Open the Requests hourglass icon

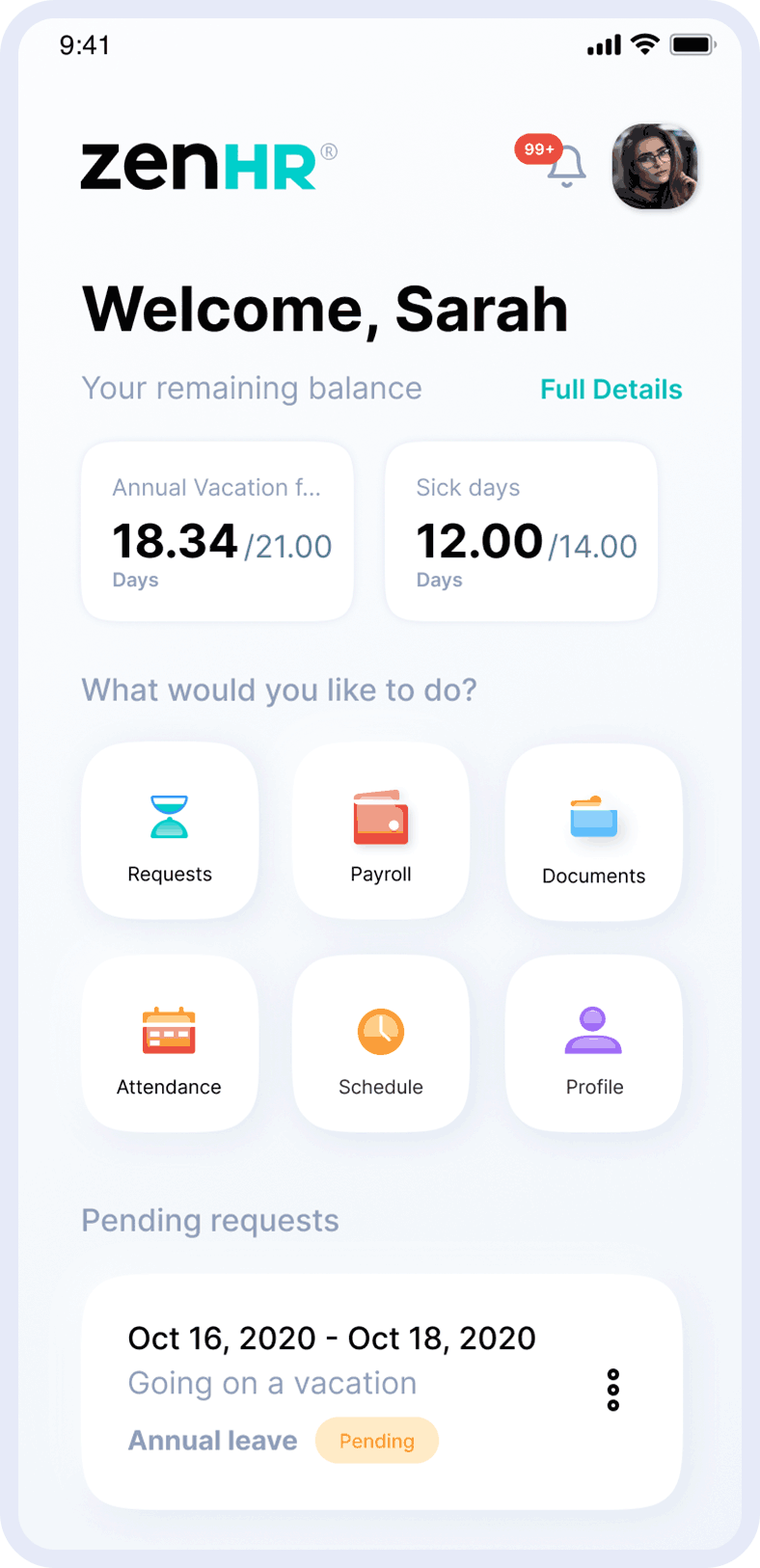click(x=170, y=817)
